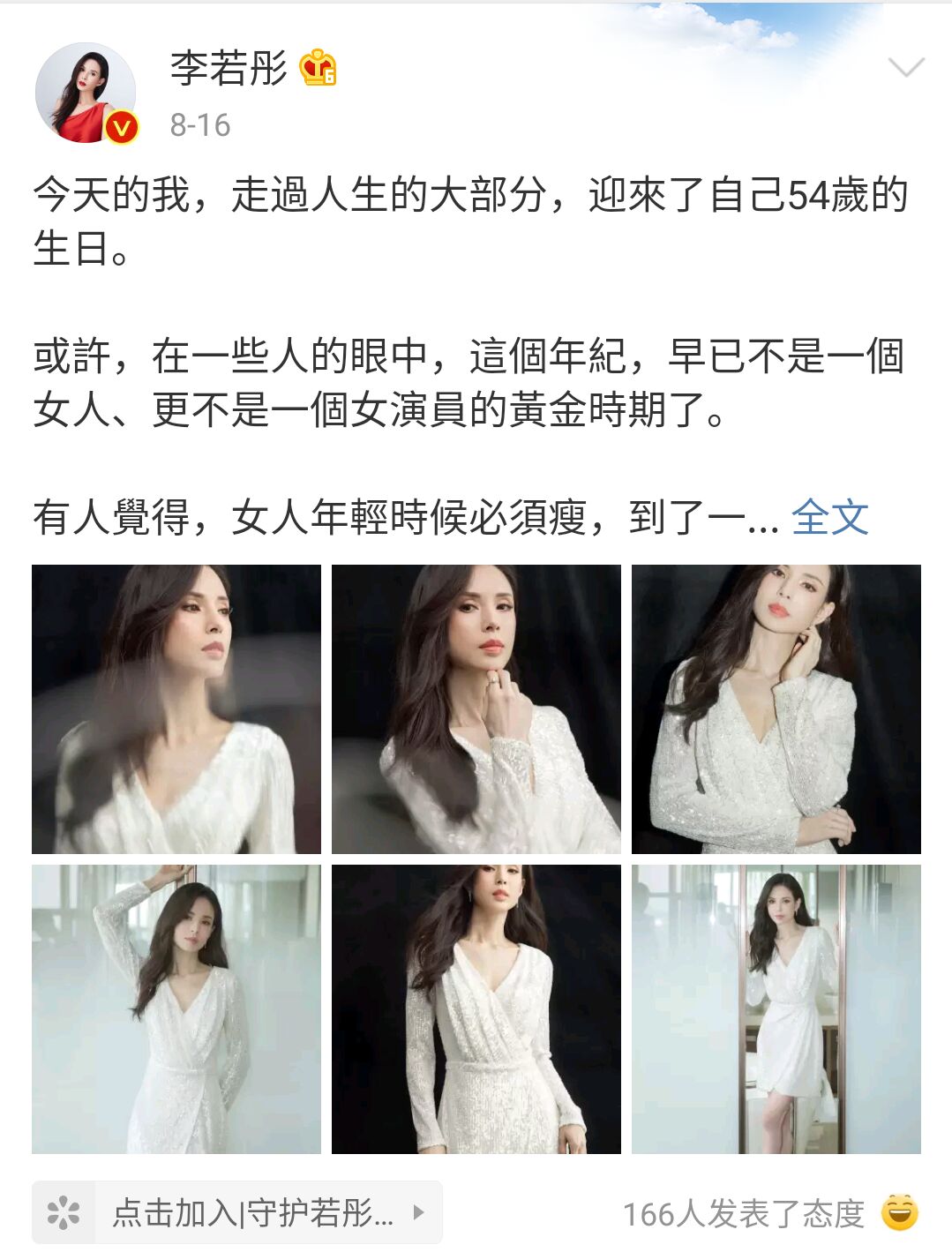View the full-length photo by the doorway
The width and height of the screenshot is (952, 1252).
776,1008
